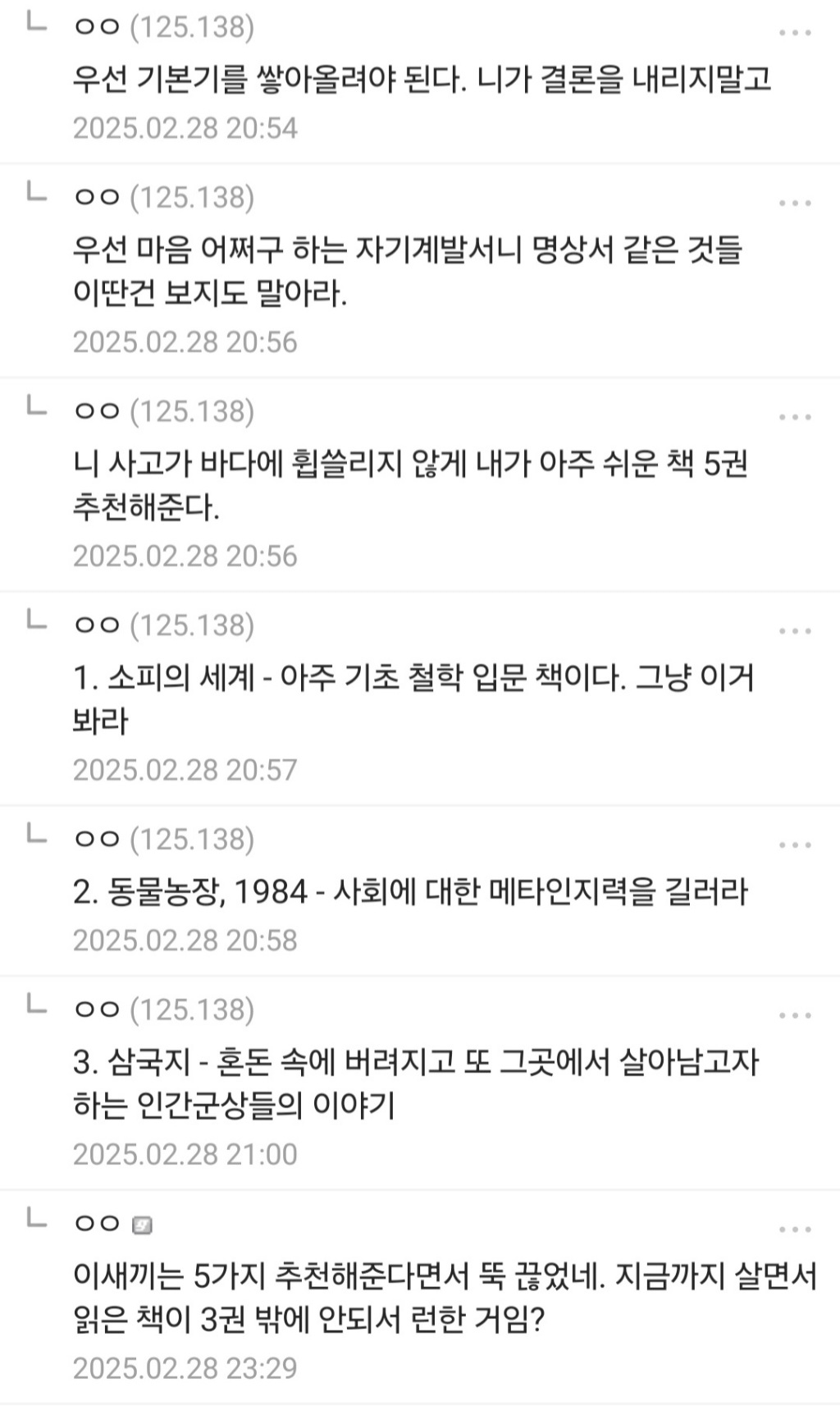
Task: Open the profile badge of the 23:29 commenter
Action: (142, 1225)
